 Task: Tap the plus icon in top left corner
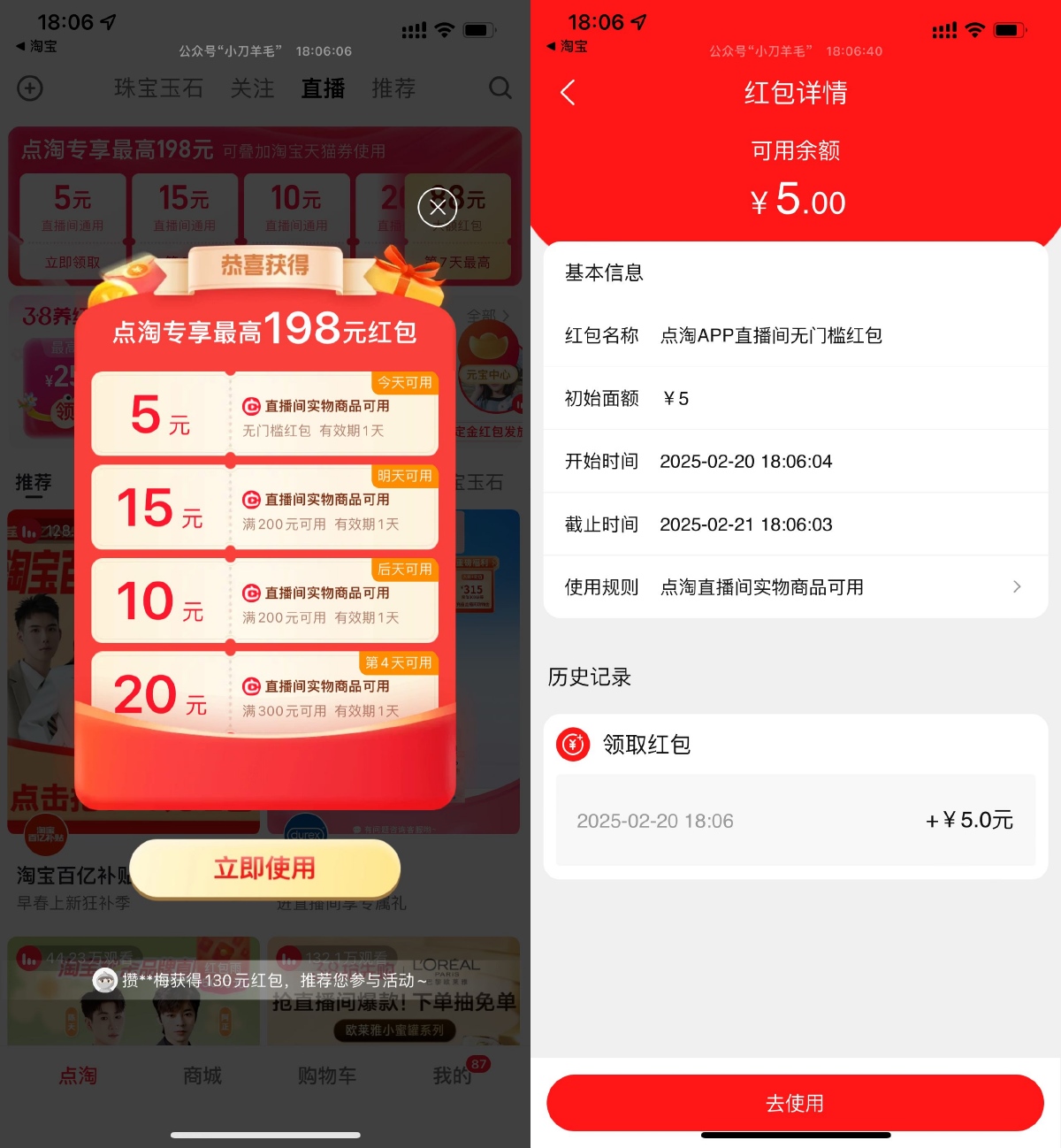[29, 88]
